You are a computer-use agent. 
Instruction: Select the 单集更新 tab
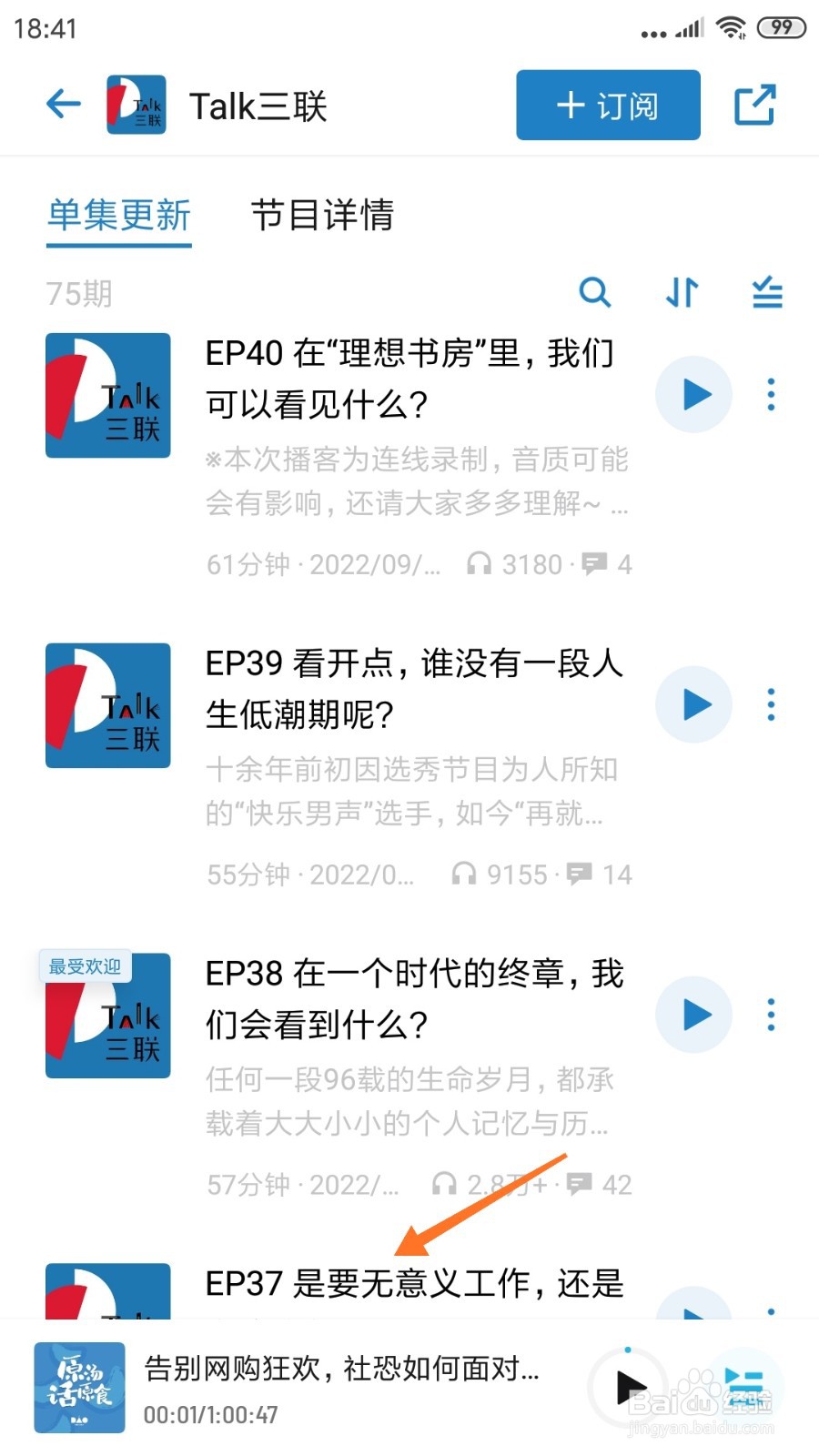(119, 216)
